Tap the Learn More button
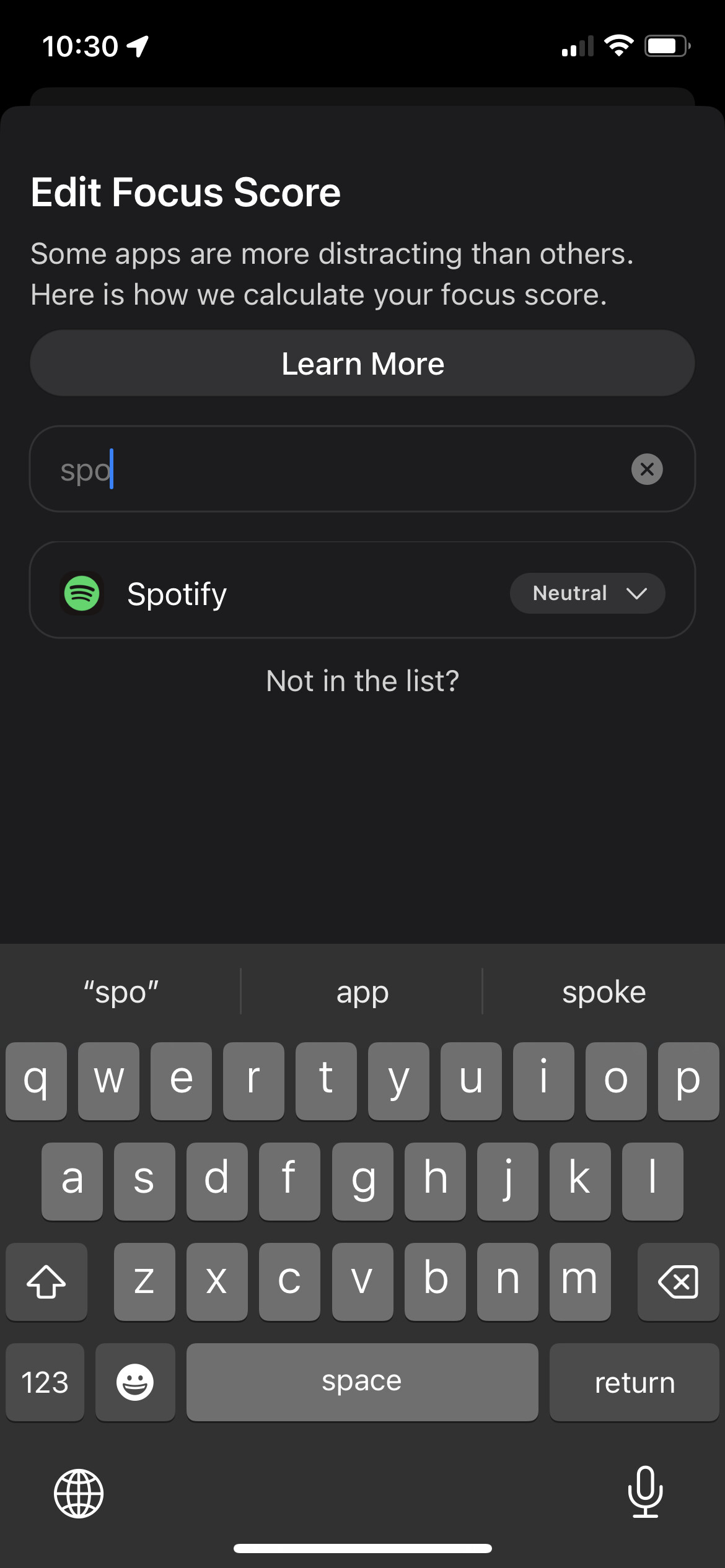 tap(362, 364)
